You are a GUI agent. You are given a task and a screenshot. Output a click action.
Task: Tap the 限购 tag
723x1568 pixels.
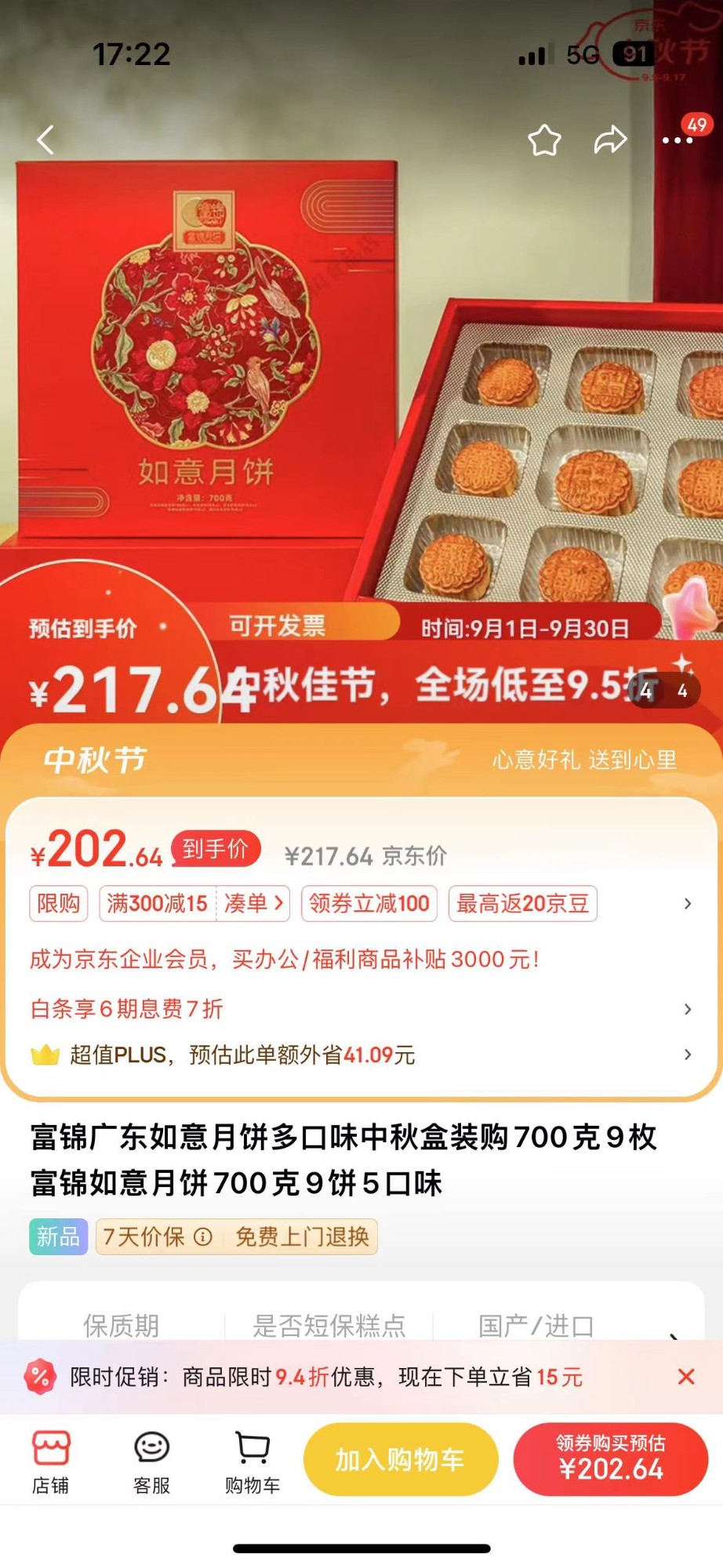59,903
